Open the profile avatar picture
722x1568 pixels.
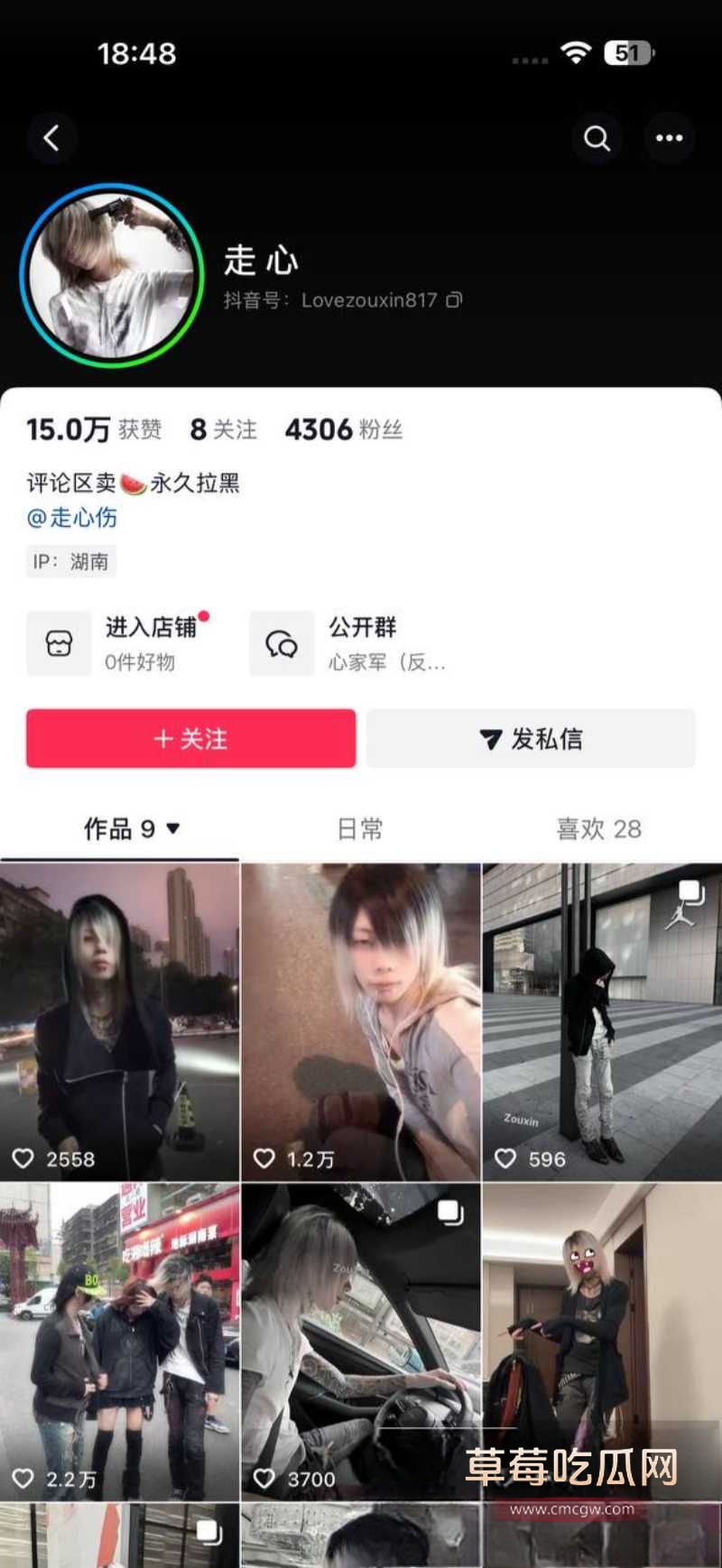point(112,276)
